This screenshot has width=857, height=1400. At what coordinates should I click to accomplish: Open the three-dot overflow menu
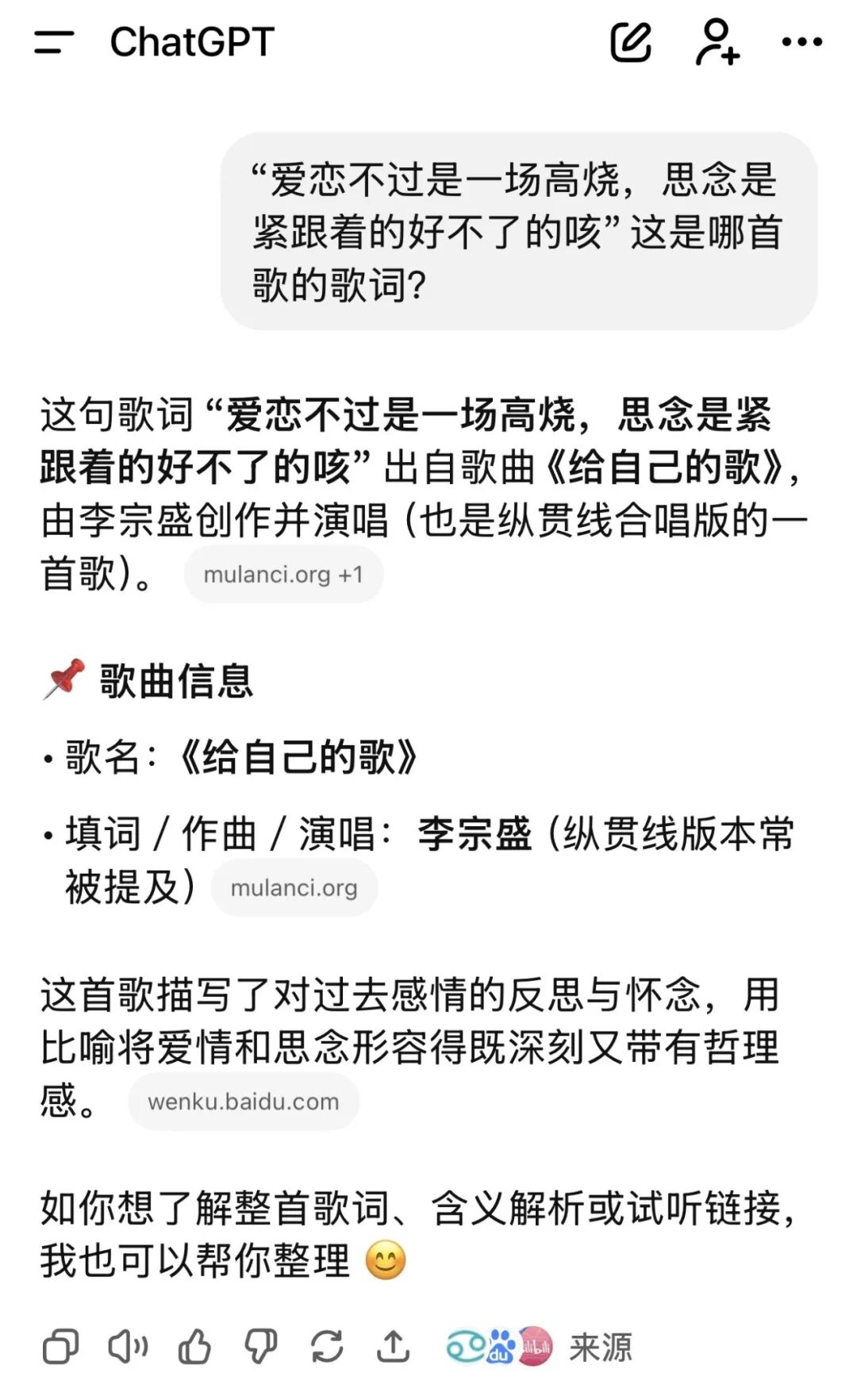click(802, 42)
